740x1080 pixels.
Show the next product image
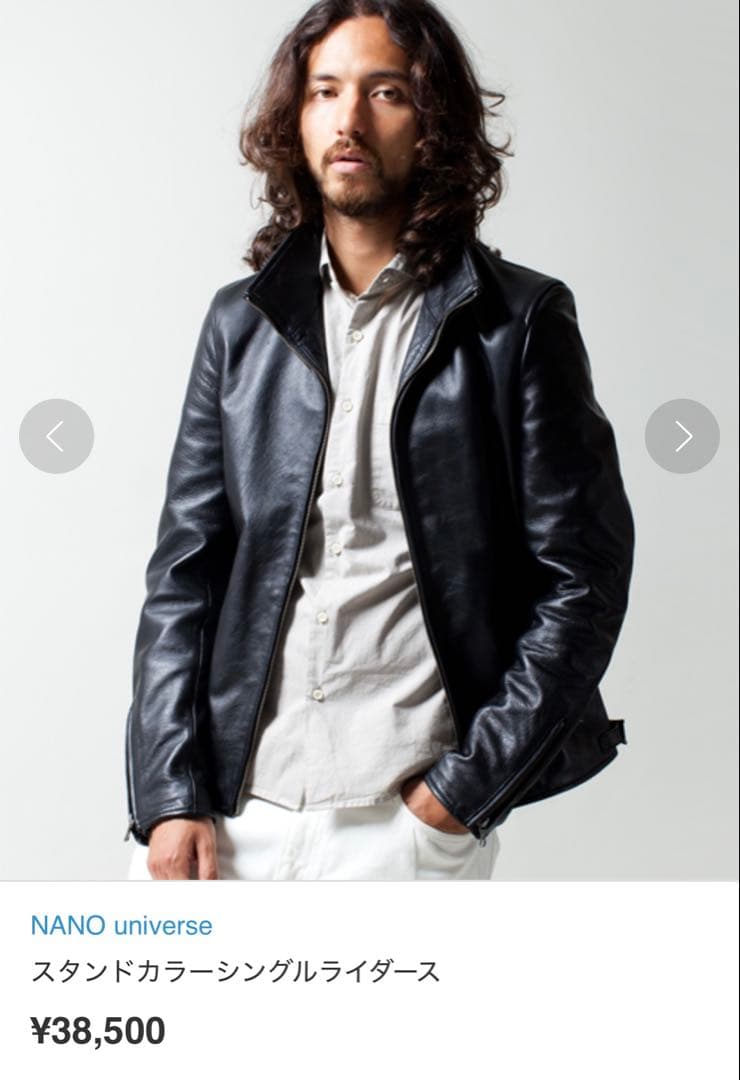(682, 436)
